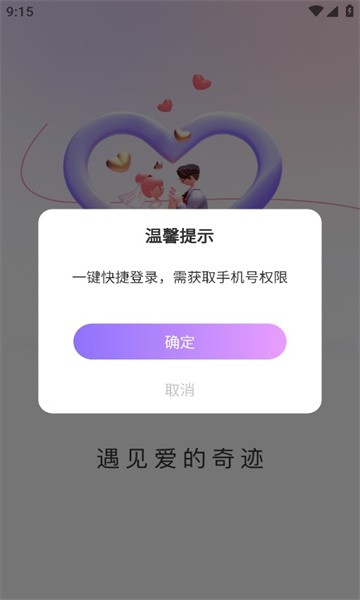Dismiss the dialog via 取消

tap(180, 390)
